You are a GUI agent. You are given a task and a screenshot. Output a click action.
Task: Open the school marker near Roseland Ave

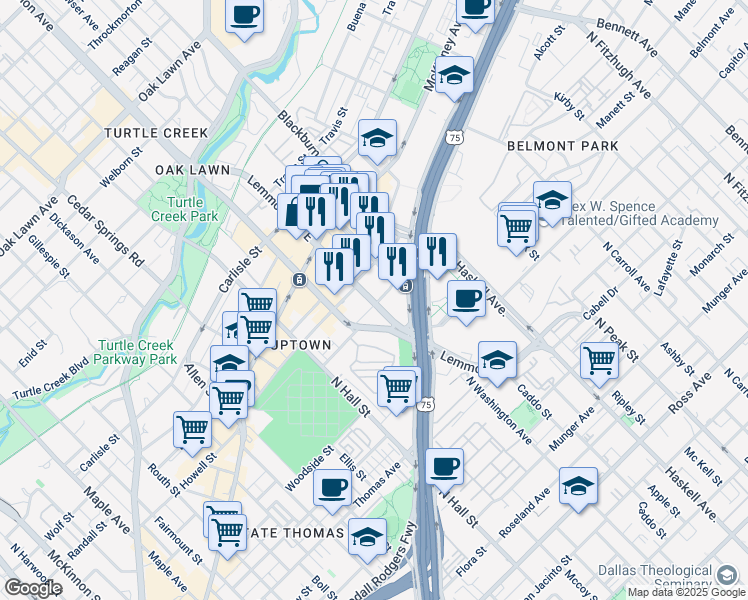coord(579,490)
